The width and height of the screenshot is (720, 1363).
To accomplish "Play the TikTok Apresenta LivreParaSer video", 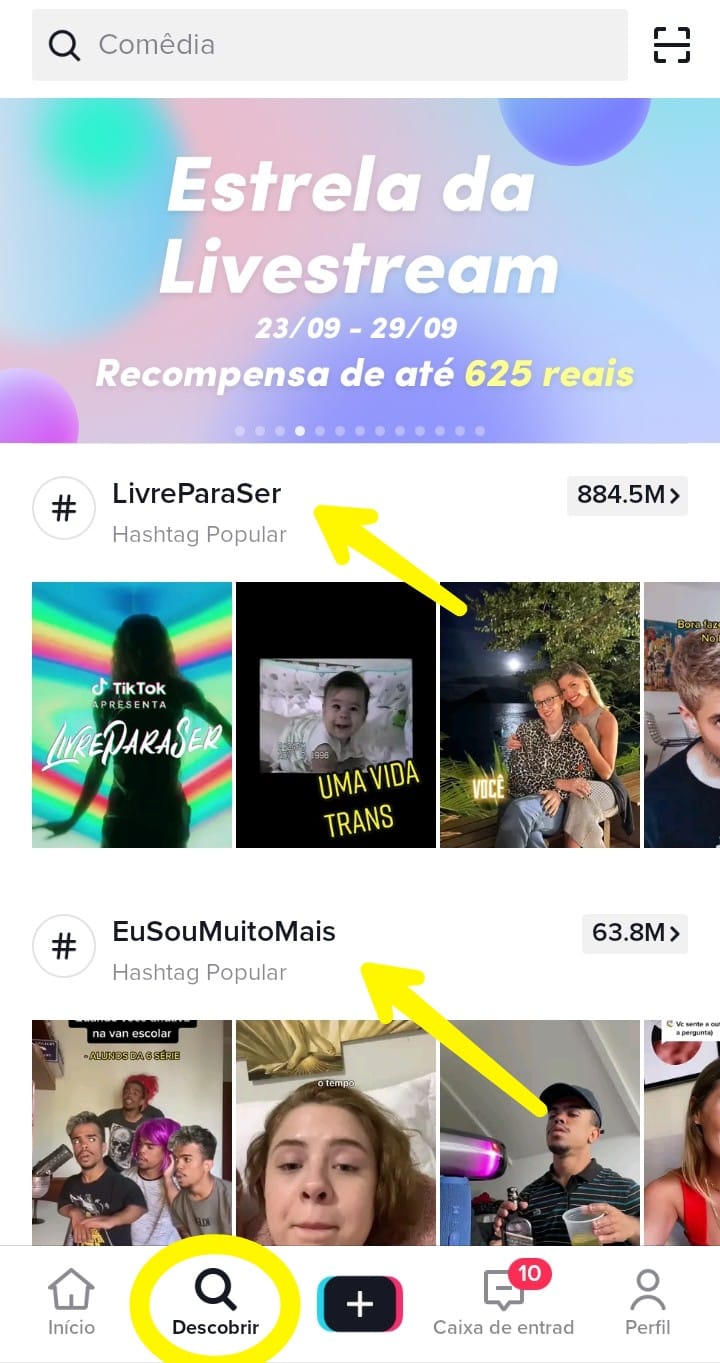I will (x=132, y=715).
